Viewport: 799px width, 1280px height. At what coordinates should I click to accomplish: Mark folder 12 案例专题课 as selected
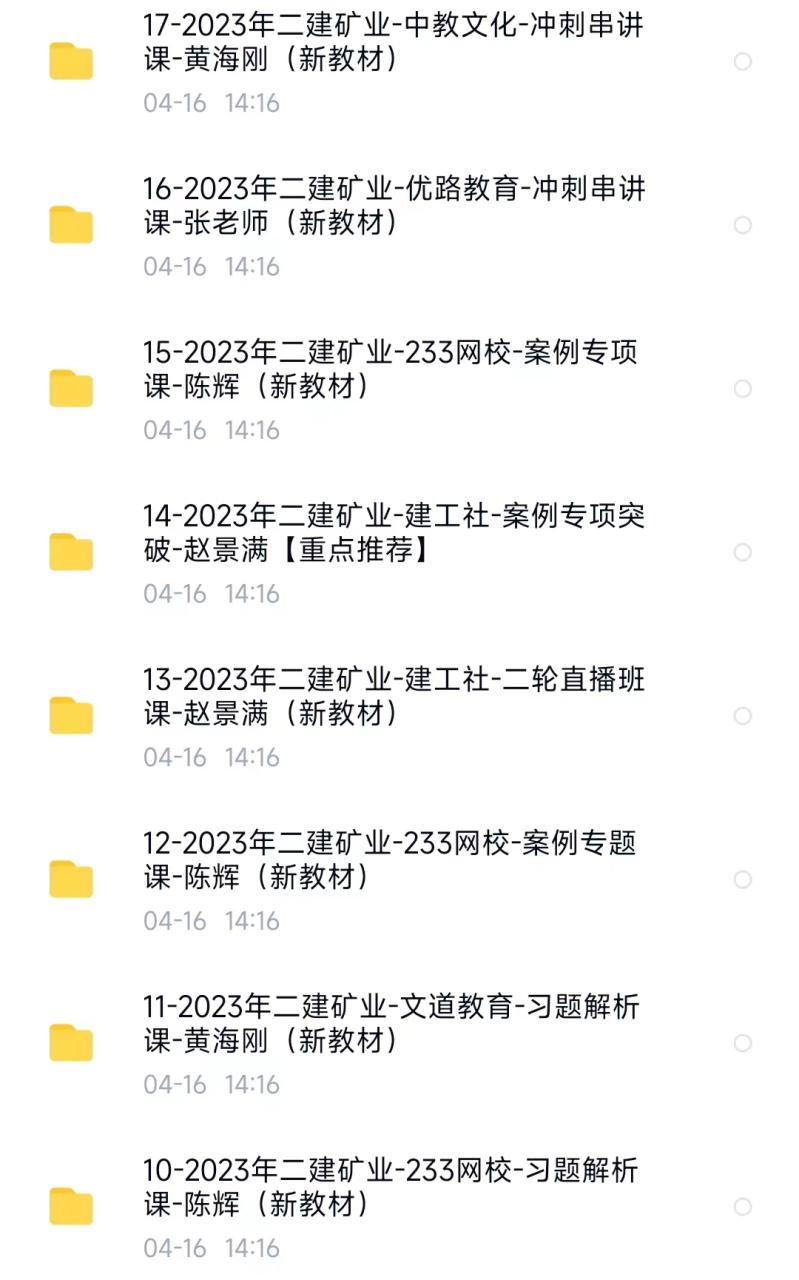click(743, 879)
